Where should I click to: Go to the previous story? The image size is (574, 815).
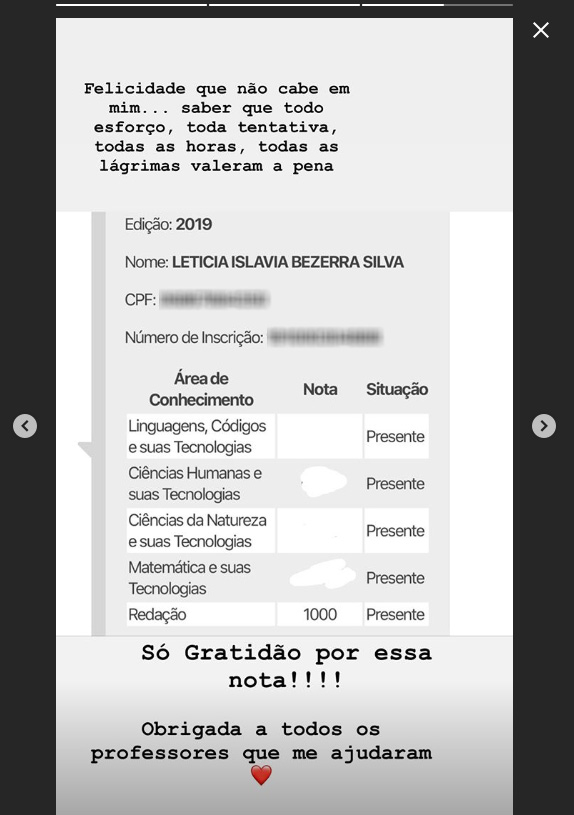coord(25,426)
